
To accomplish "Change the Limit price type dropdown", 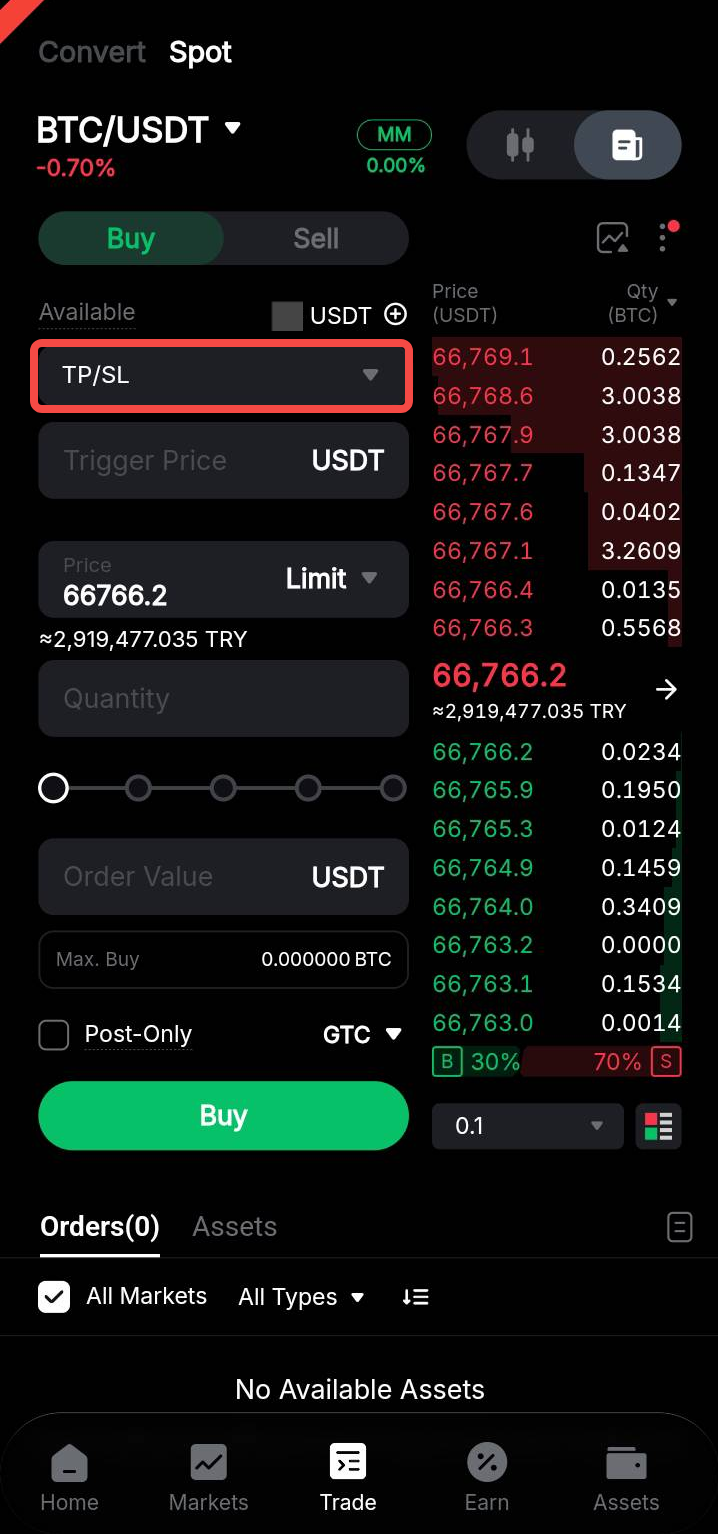I will (x=331, y=579).
